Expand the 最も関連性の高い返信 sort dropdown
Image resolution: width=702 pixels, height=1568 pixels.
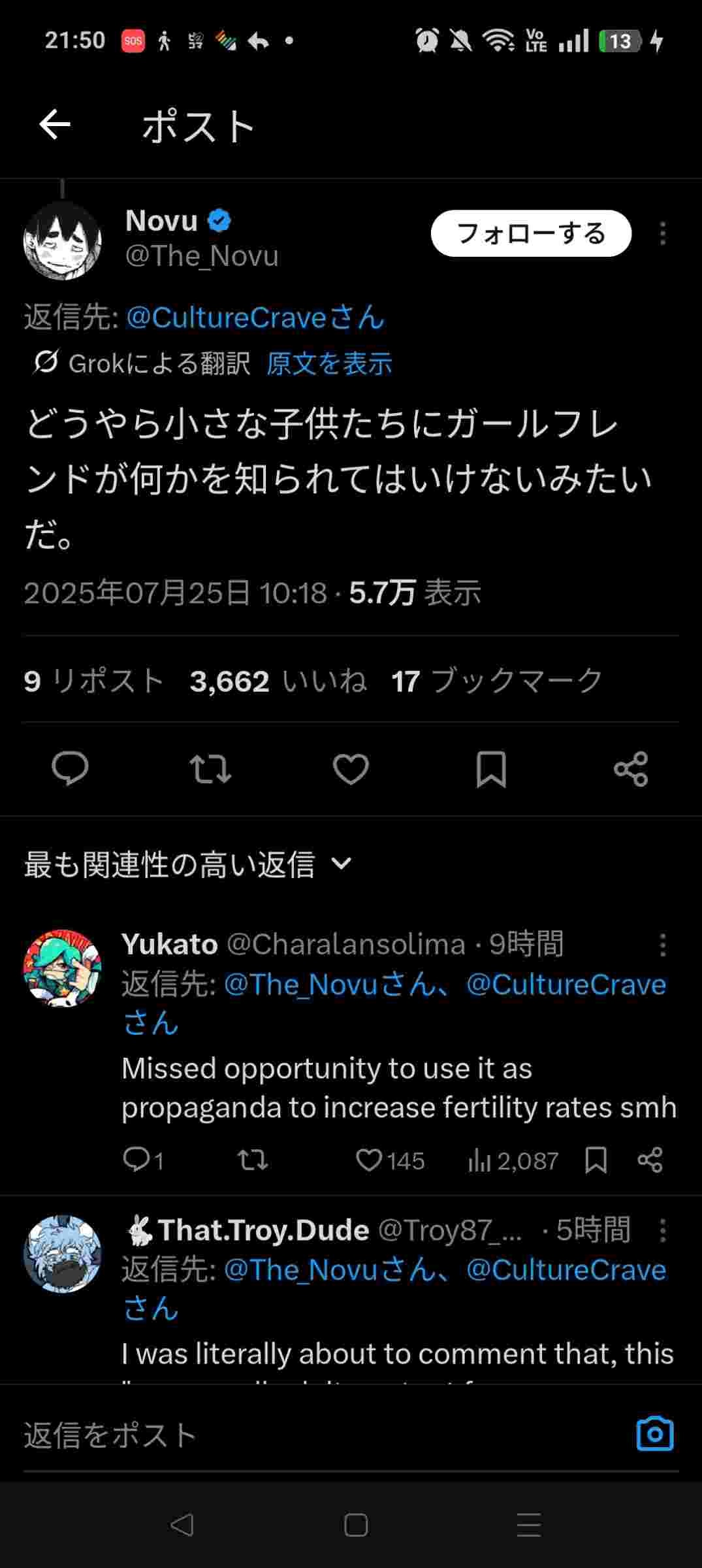188,864
